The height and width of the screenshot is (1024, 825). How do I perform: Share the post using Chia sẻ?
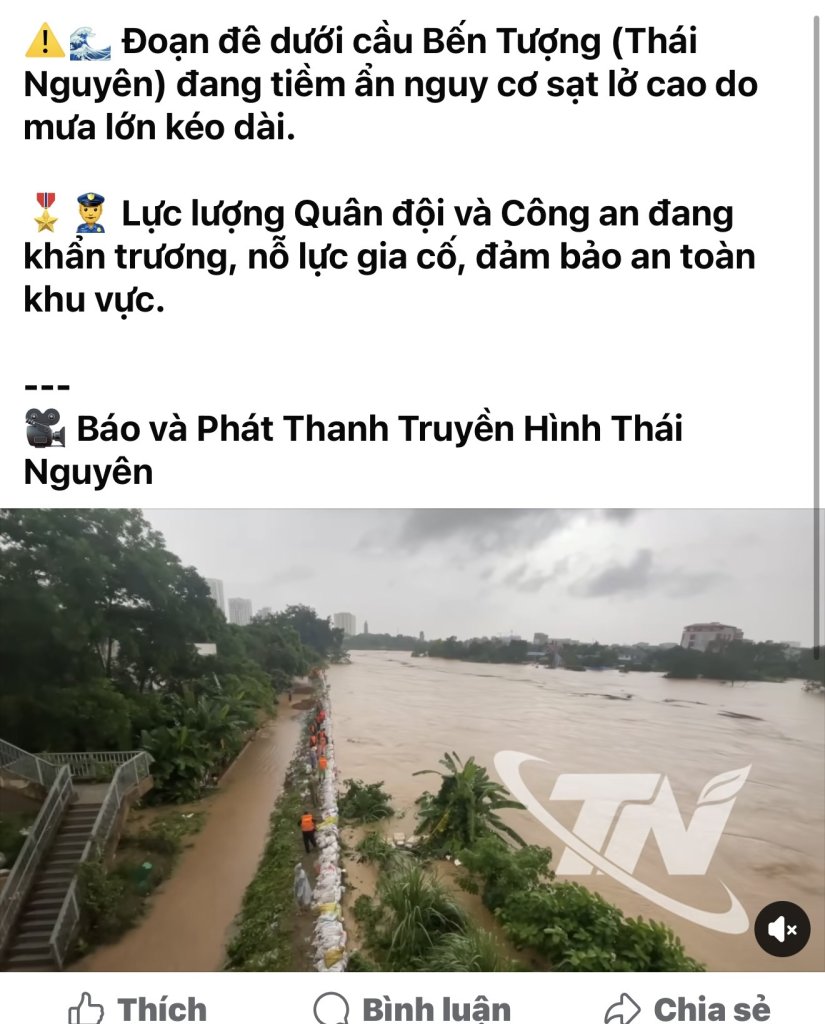688,1007
